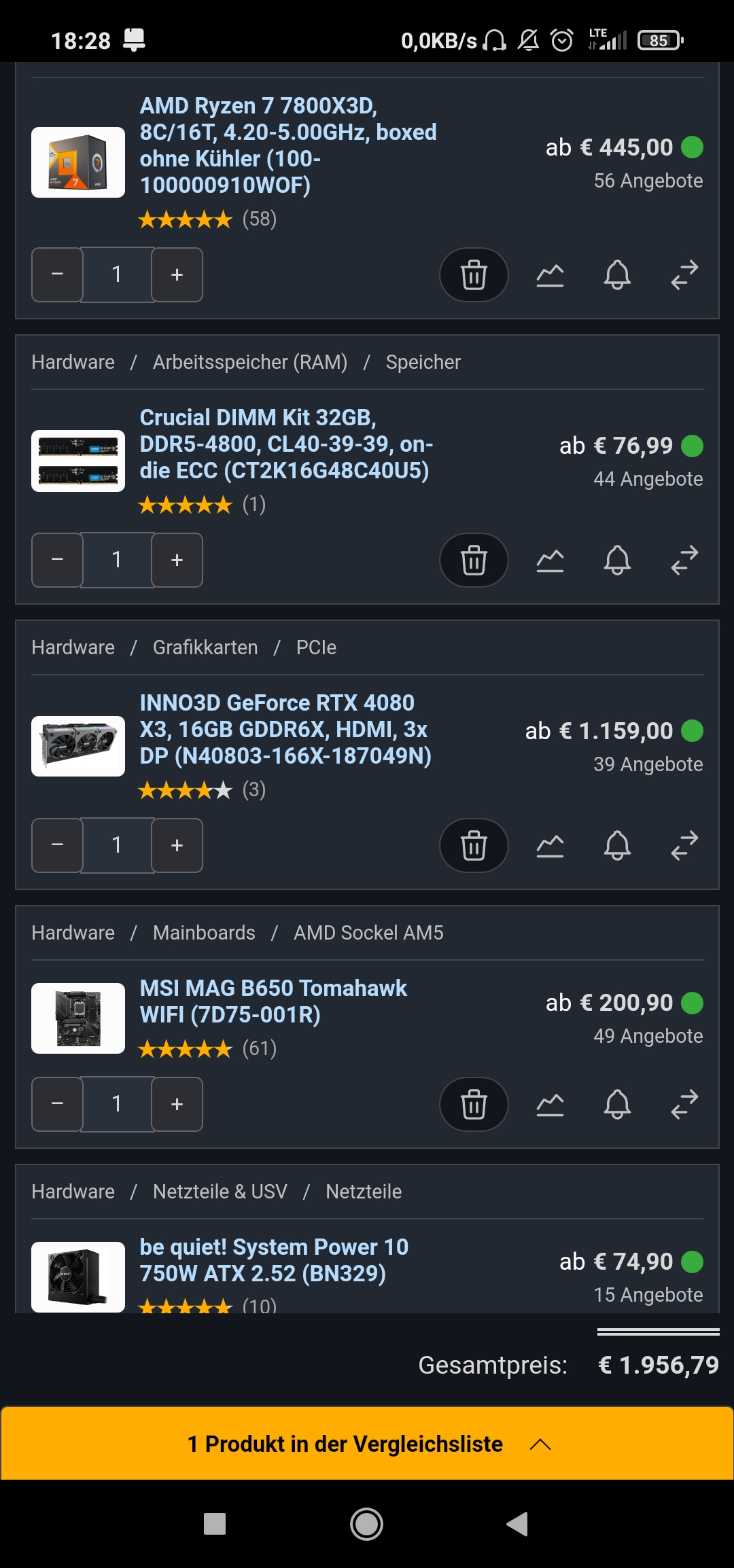Open the AMD Sockel AM5 breadcrumb
Screen dimensions: 734x1568
point(368,933)
